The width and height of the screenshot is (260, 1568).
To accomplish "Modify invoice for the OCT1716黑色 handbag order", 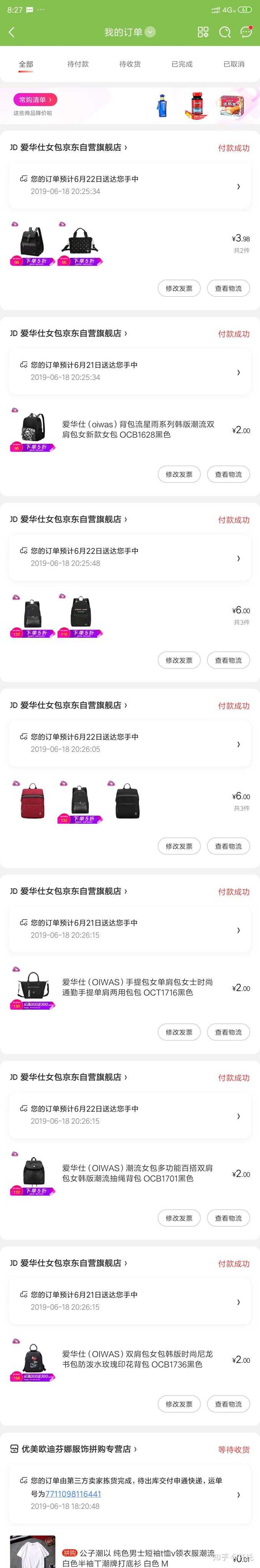I will pyautogui.click(x=179, y=1032).
